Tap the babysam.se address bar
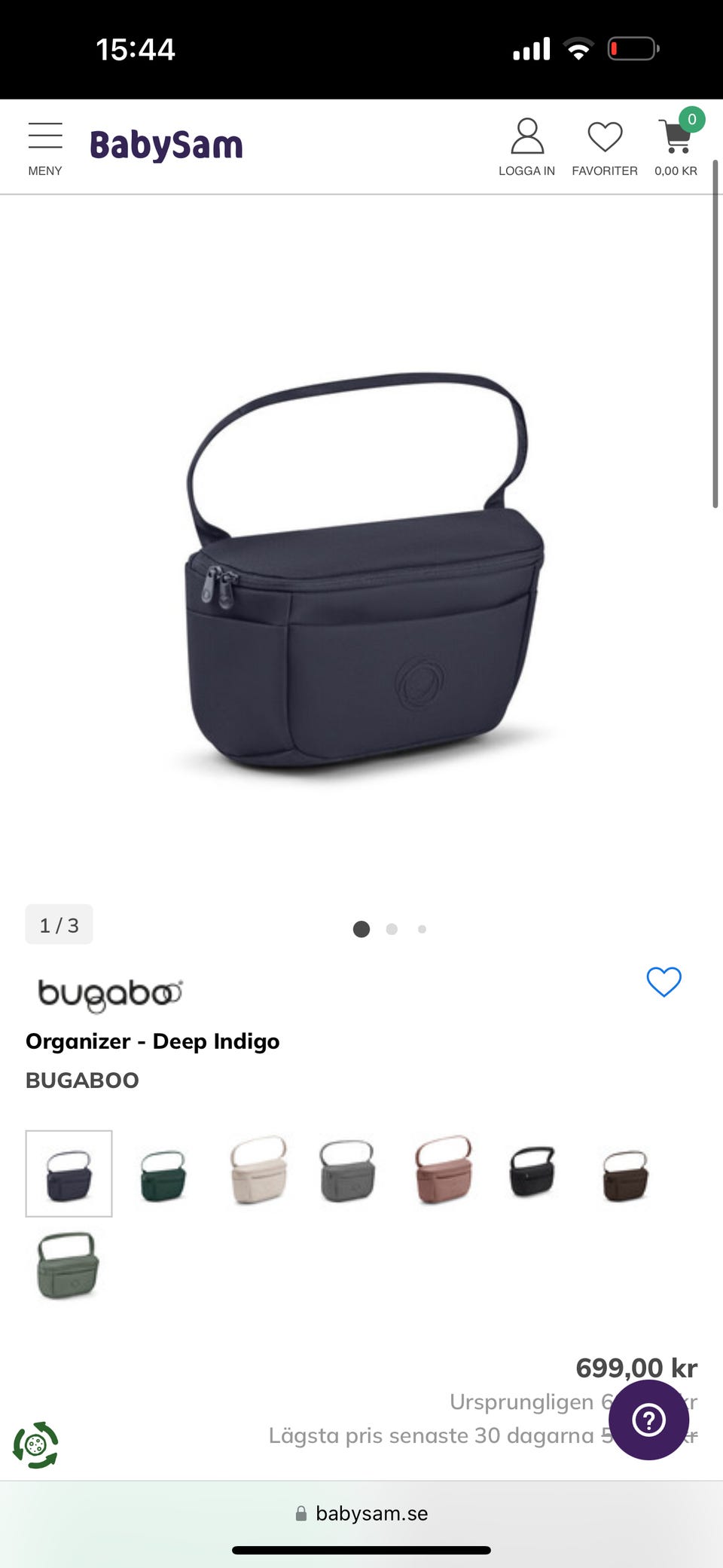723x1568 pixels. [x=362, y=1513]
